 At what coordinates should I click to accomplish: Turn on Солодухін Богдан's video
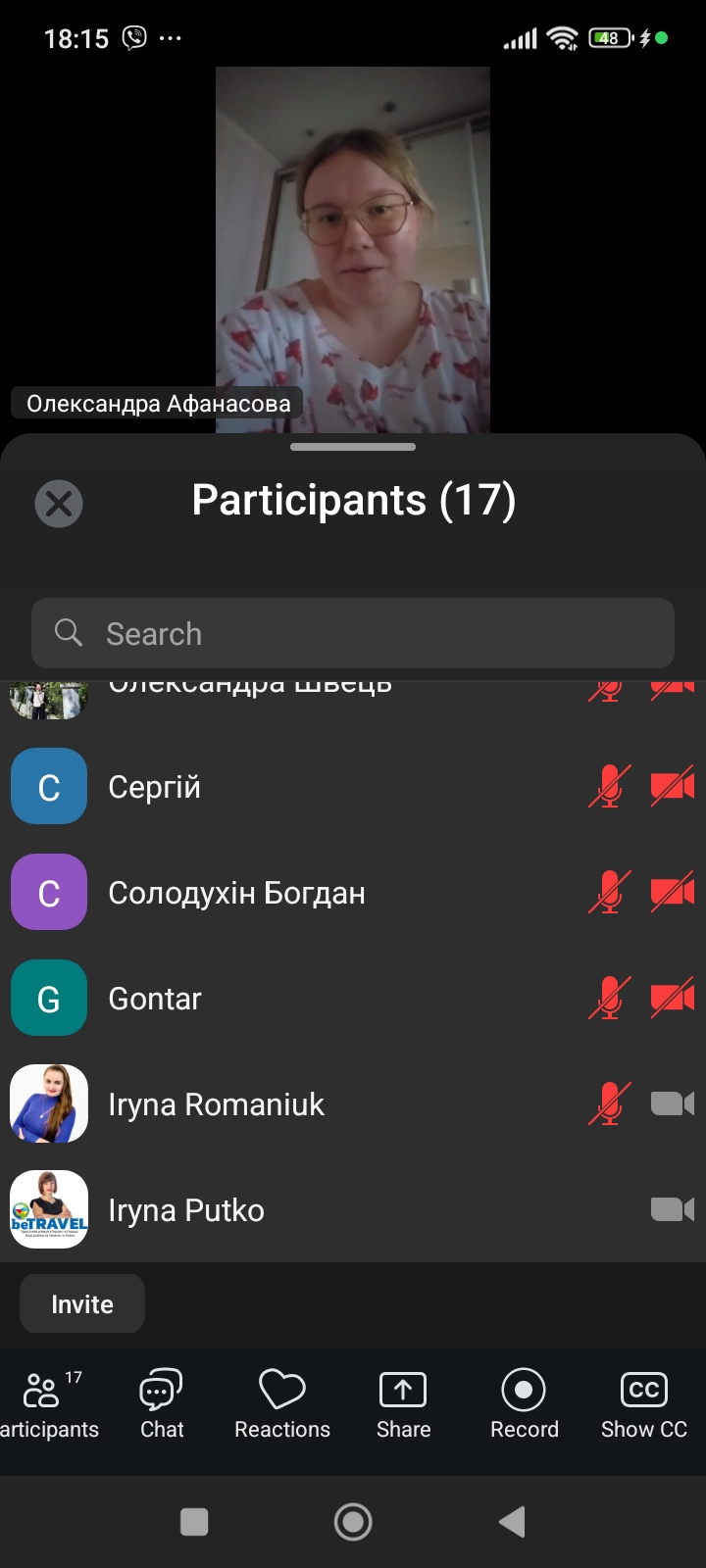coord(671,892)
